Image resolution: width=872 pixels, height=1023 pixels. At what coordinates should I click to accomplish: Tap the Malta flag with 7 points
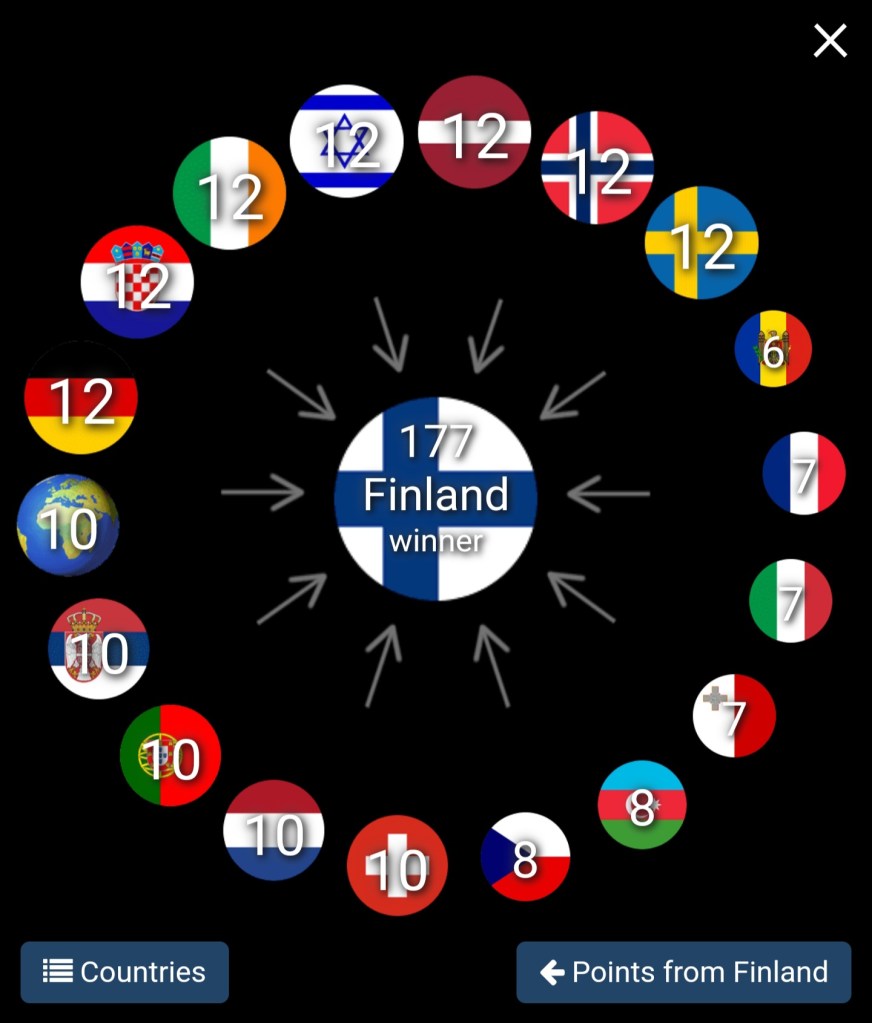pos(734,715)
